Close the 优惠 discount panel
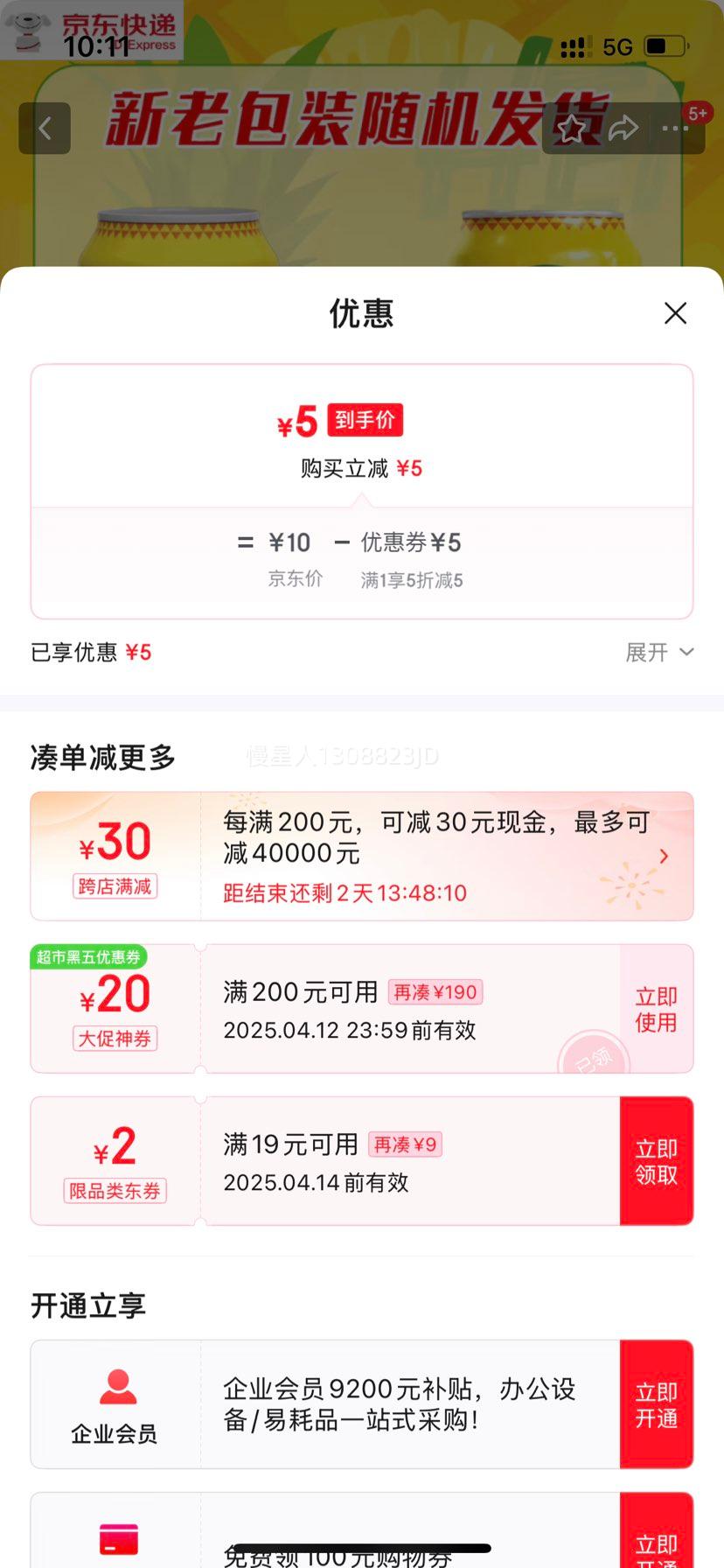Screen dimensions: 724x1568 pyautogui.click(x=675, y=313)
